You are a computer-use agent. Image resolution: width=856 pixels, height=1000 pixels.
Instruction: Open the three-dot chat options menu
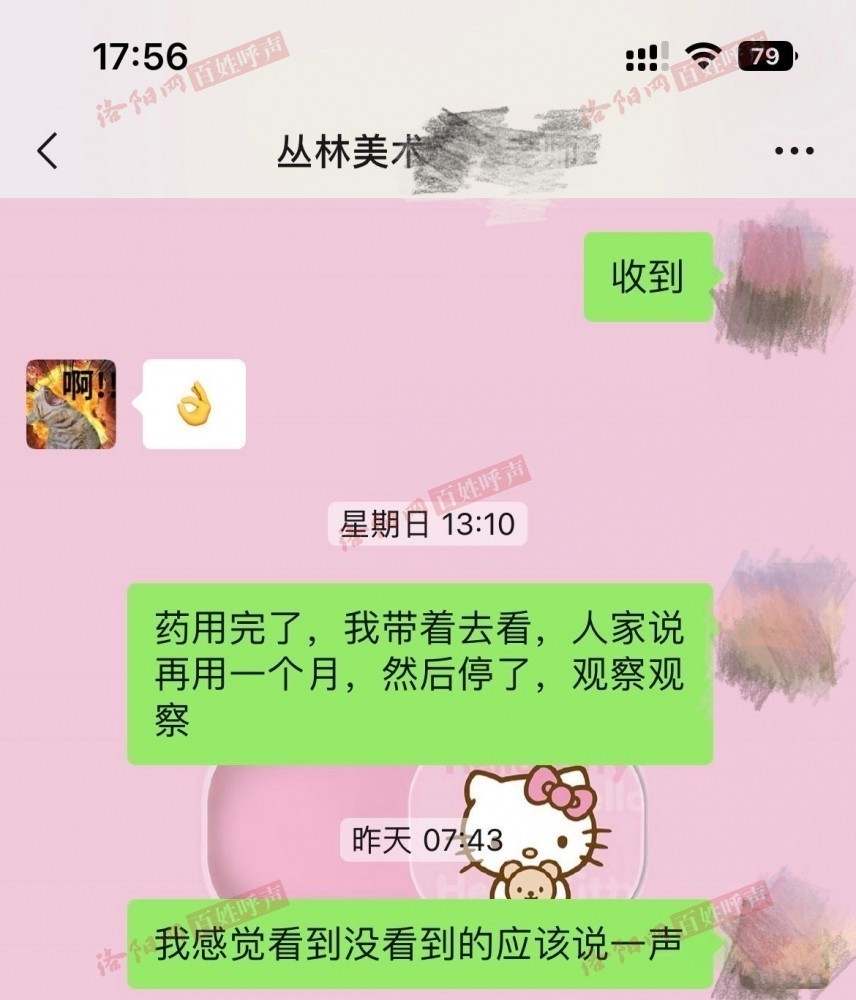794,151
